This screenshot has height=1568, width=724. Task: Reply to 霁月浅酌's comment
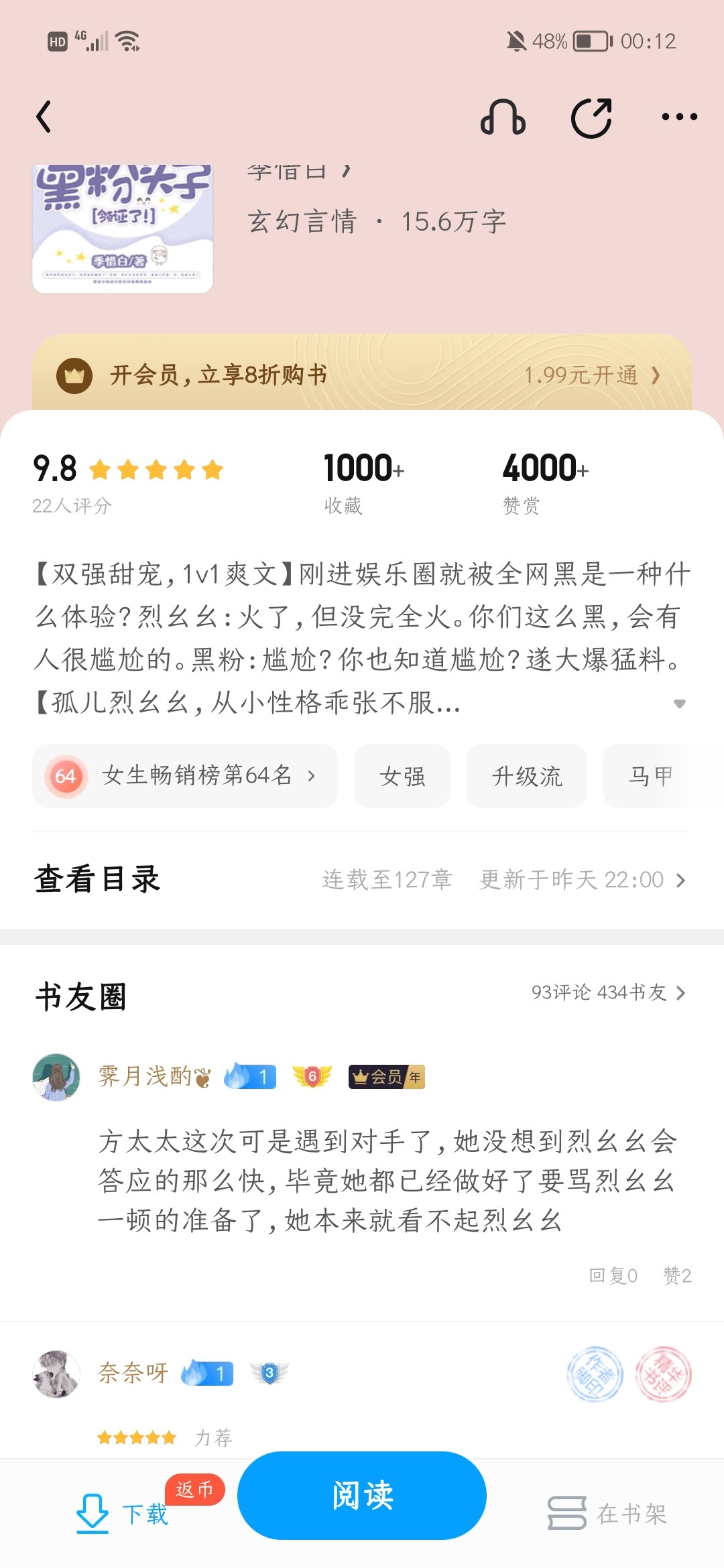click(x=613, y=1275)
